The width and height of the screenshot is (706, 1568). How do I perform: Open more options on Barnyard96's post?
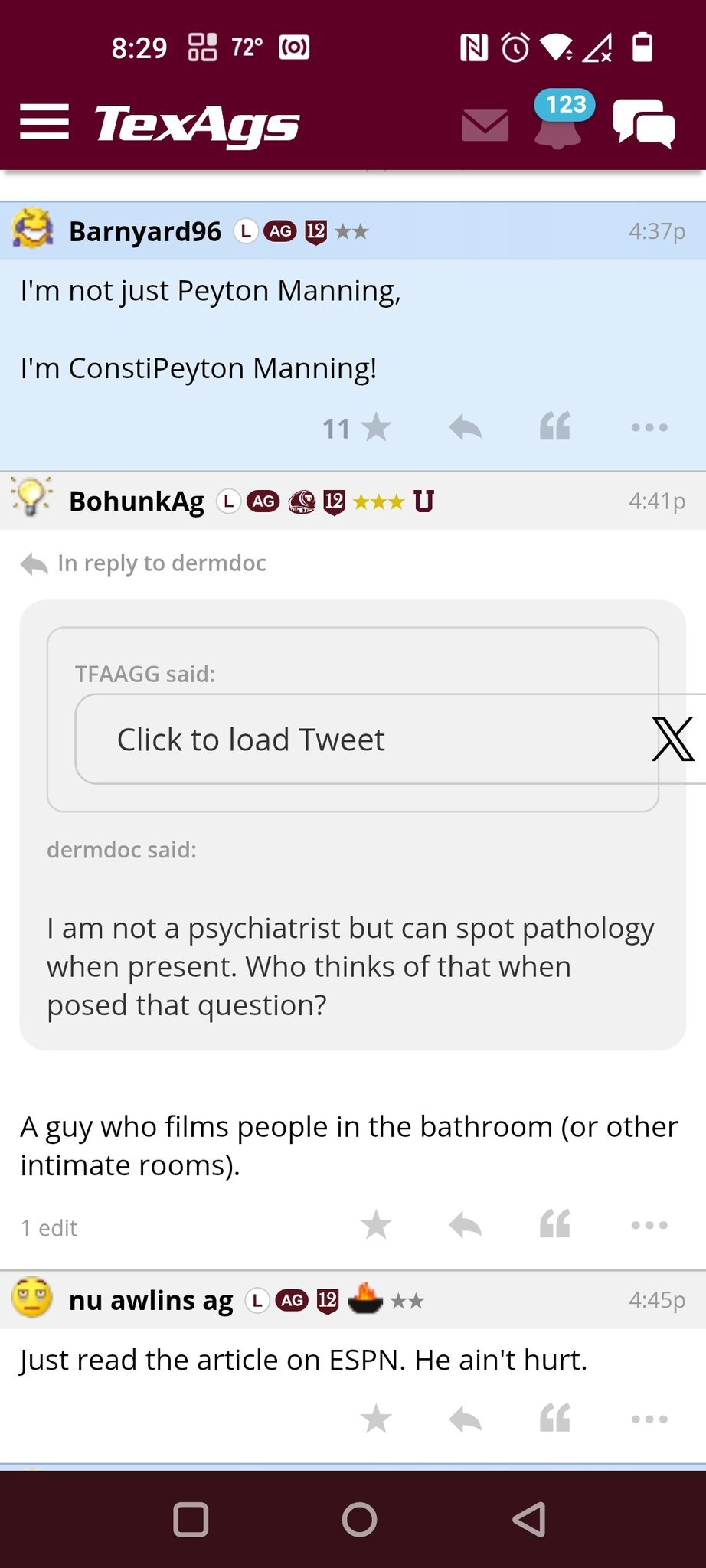pyautogui.click(x=649, y=427)
